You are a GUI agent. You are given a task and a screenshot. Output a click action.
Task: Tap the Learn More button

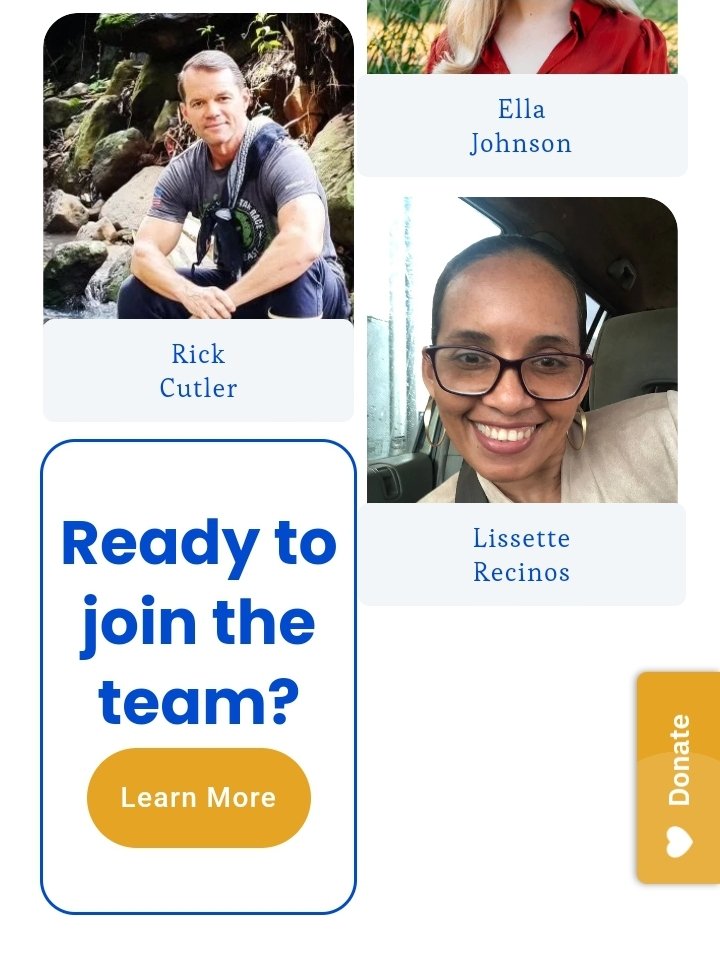coord(199,798)
